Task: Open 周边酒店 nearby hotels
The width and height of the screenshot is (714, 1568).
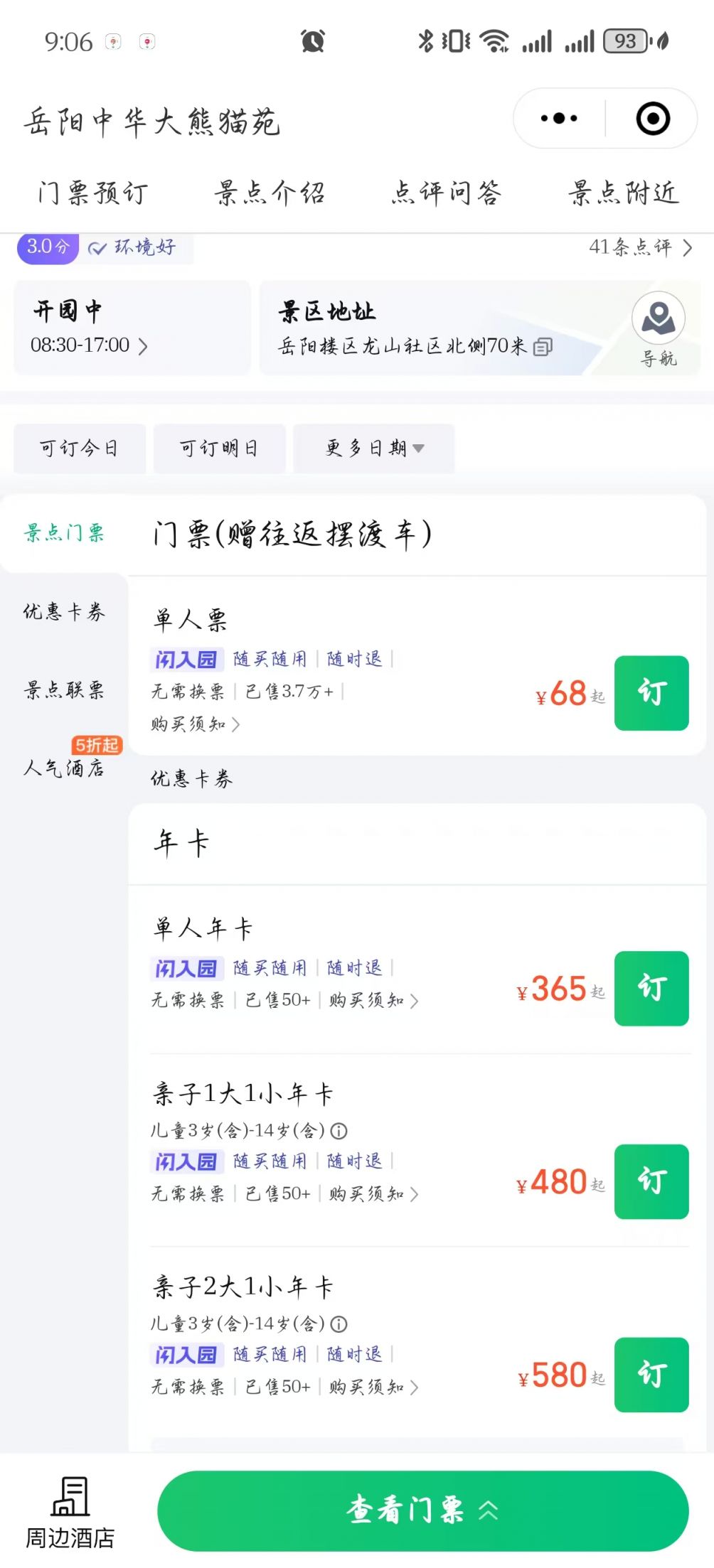Action: (x=70, y=1513)
